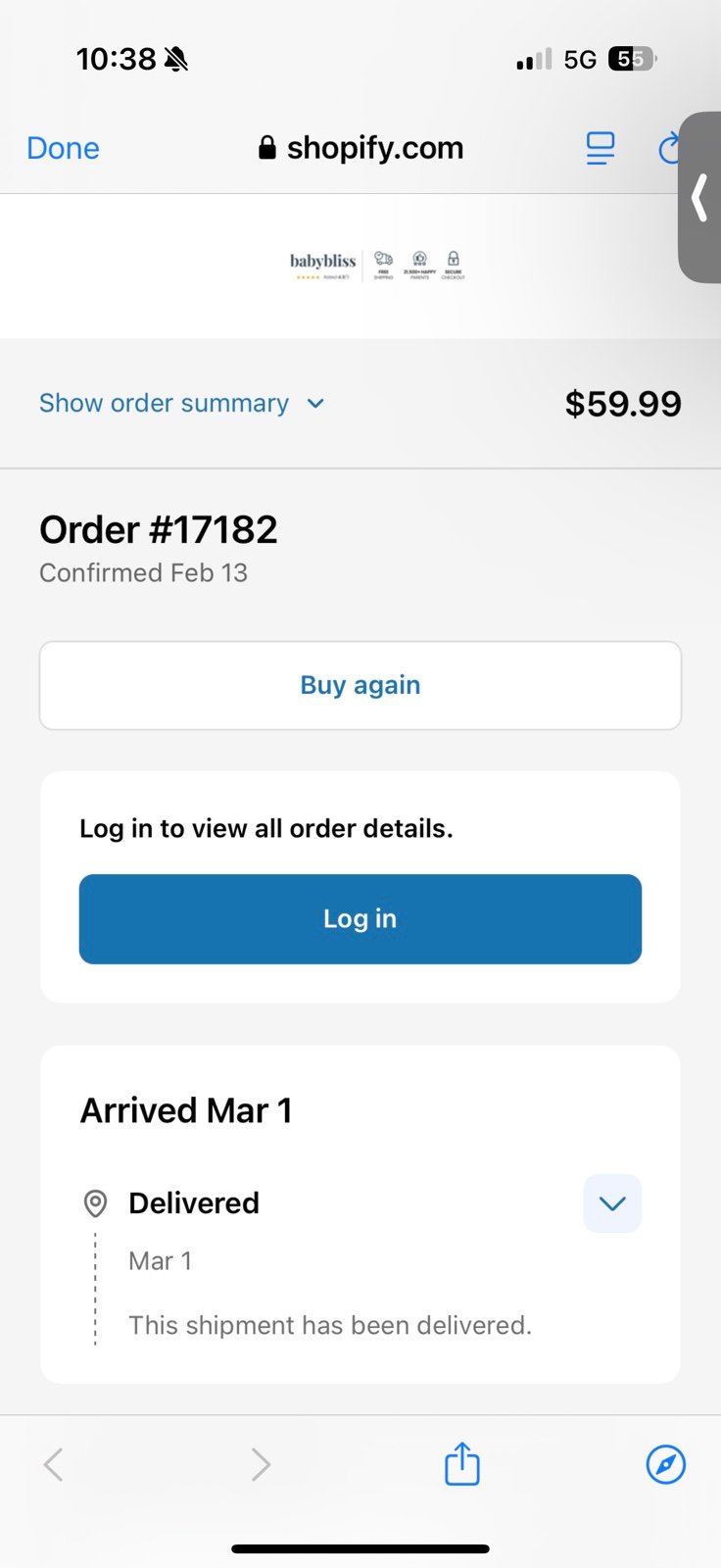721x1568 pixels.
Task: Expand the Delivered shipment details chevron
Action: (x=612, y=1203)
